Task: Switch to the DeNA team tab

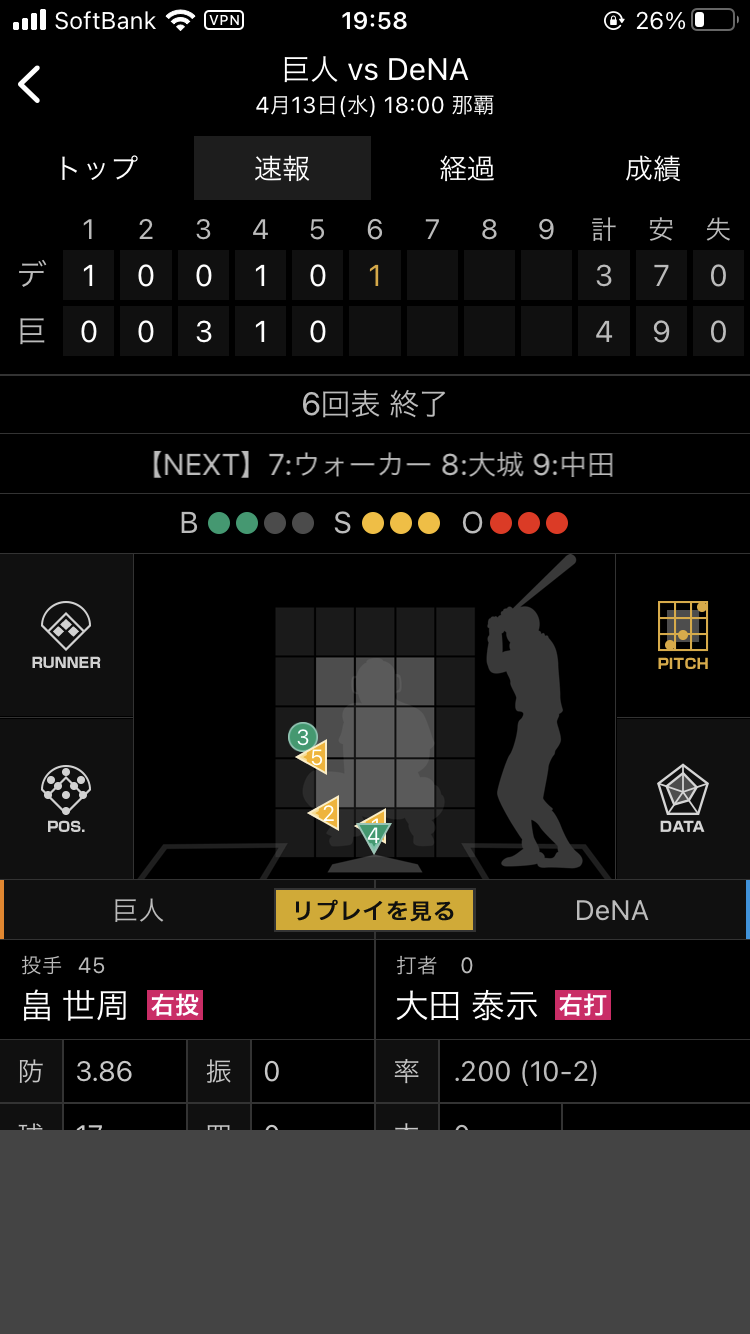Action: (x=612, y=910)
